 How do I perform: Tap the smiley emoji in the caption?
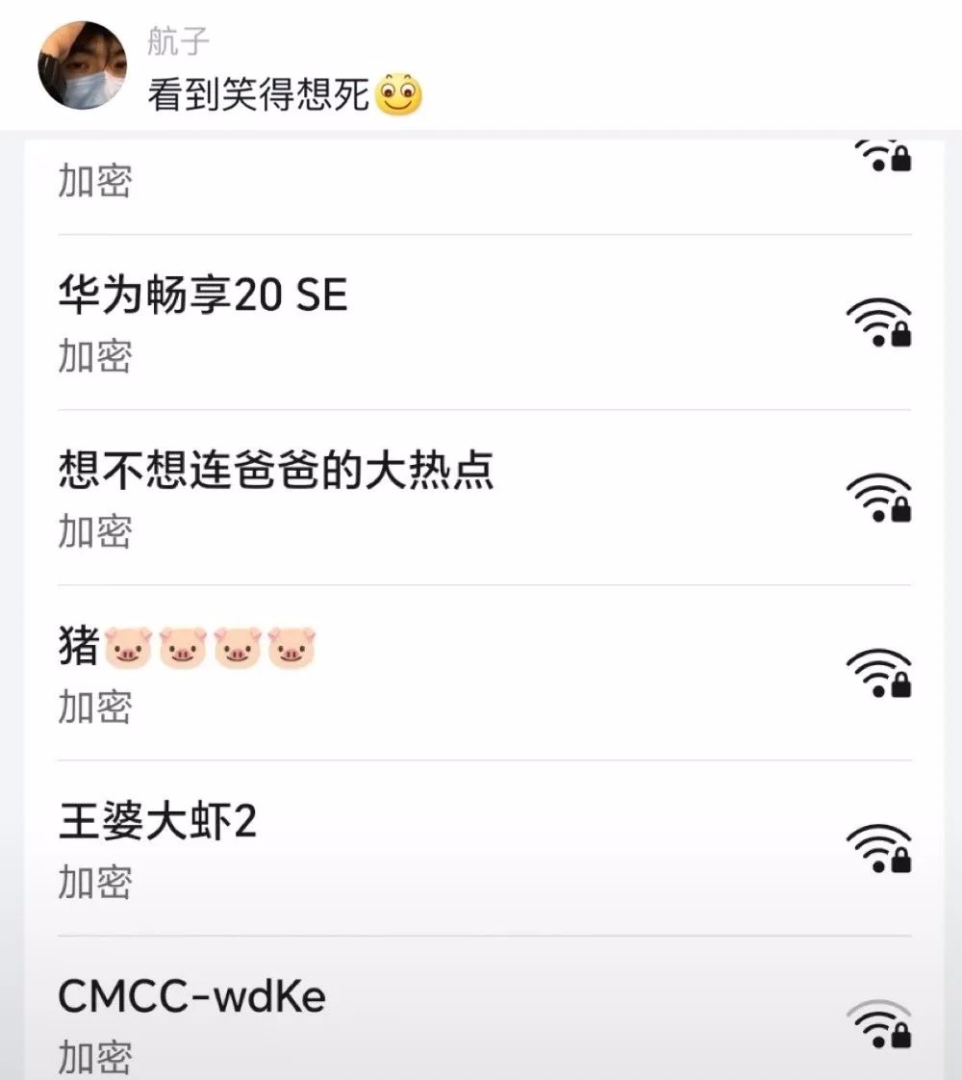pos(399,90)
